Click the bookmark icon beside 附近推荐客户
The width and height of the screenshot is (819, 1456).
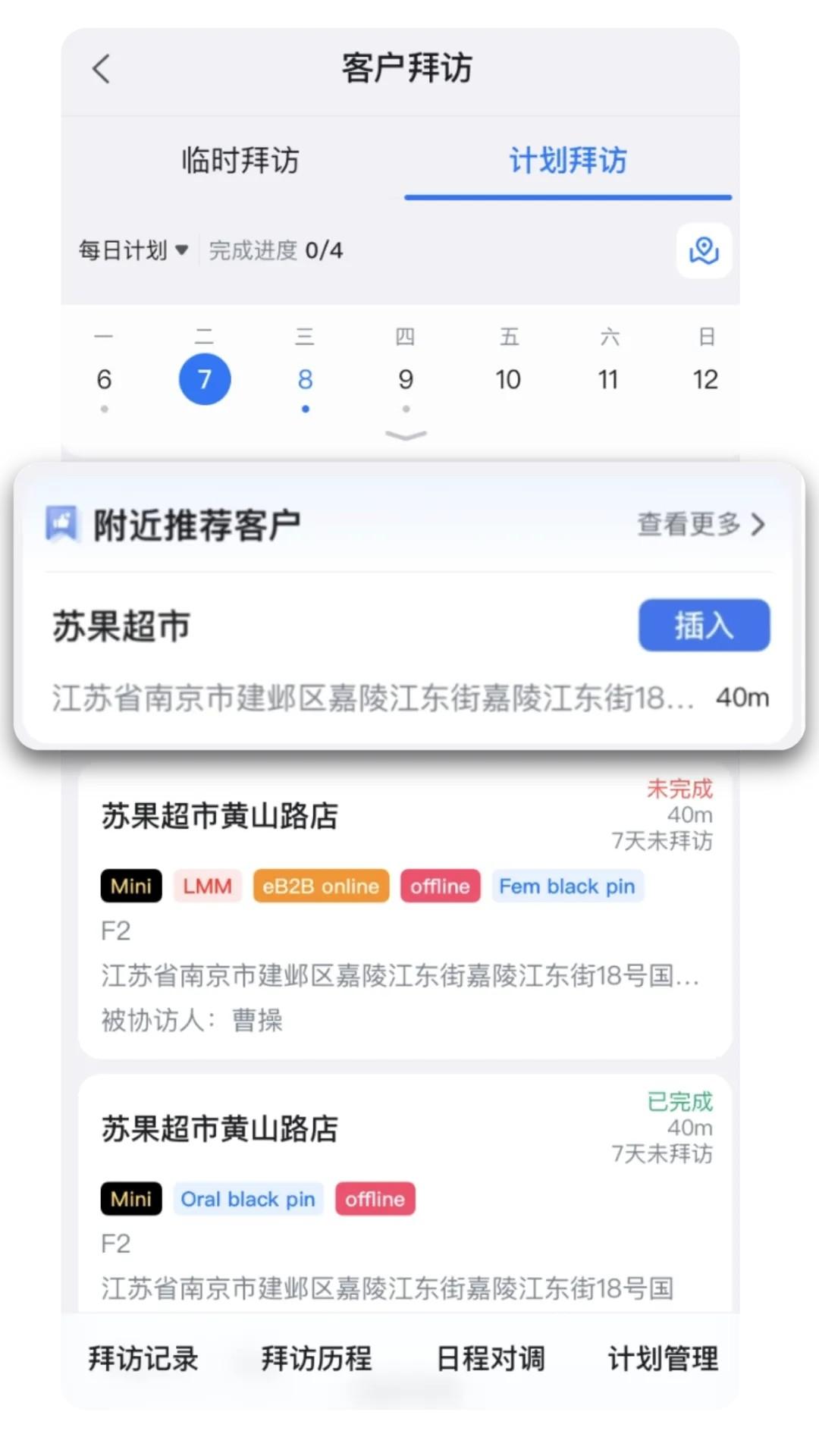click(62, 523)
